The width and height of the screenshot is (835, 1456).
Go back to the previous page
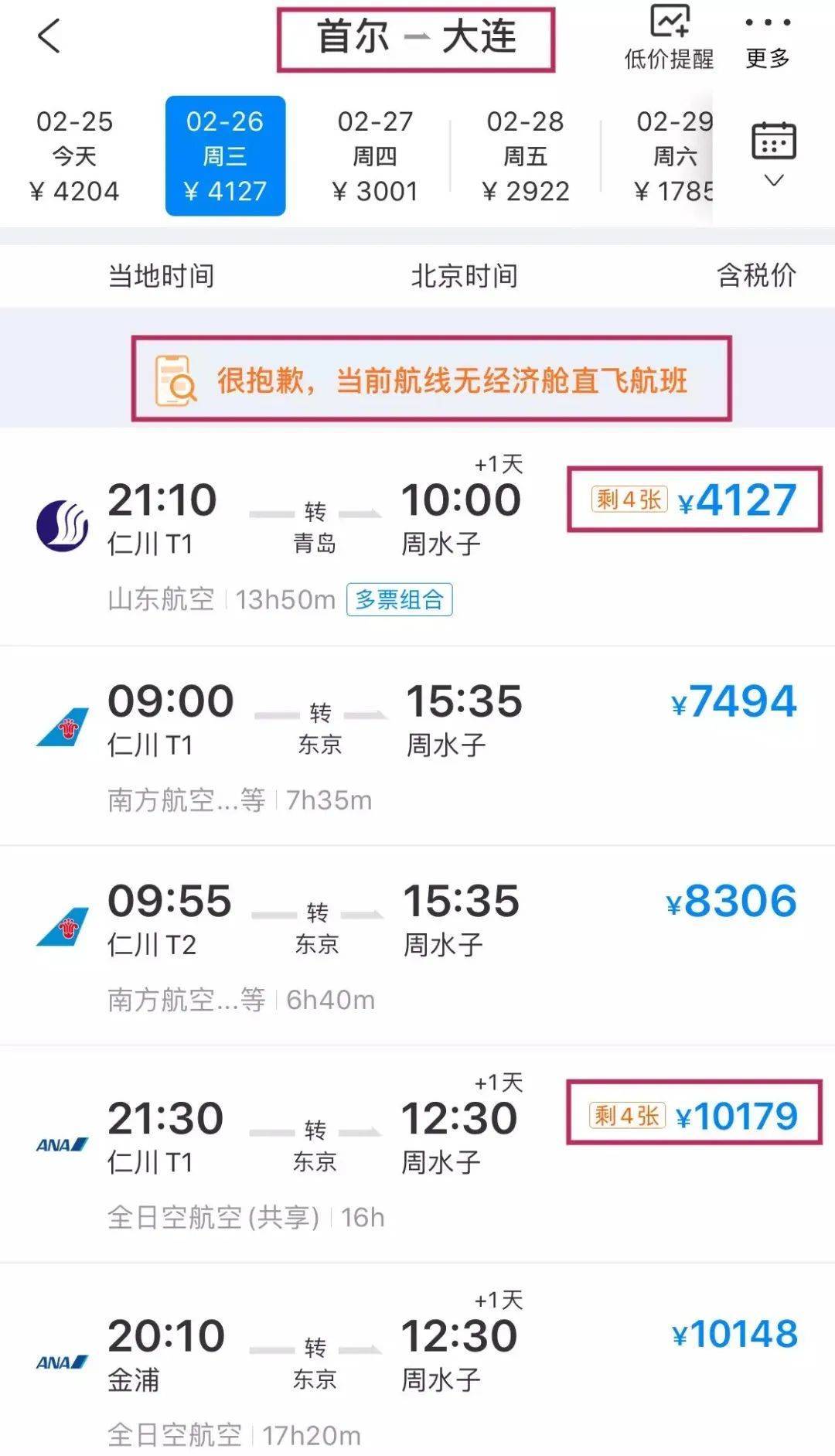[x=49, y=36]
